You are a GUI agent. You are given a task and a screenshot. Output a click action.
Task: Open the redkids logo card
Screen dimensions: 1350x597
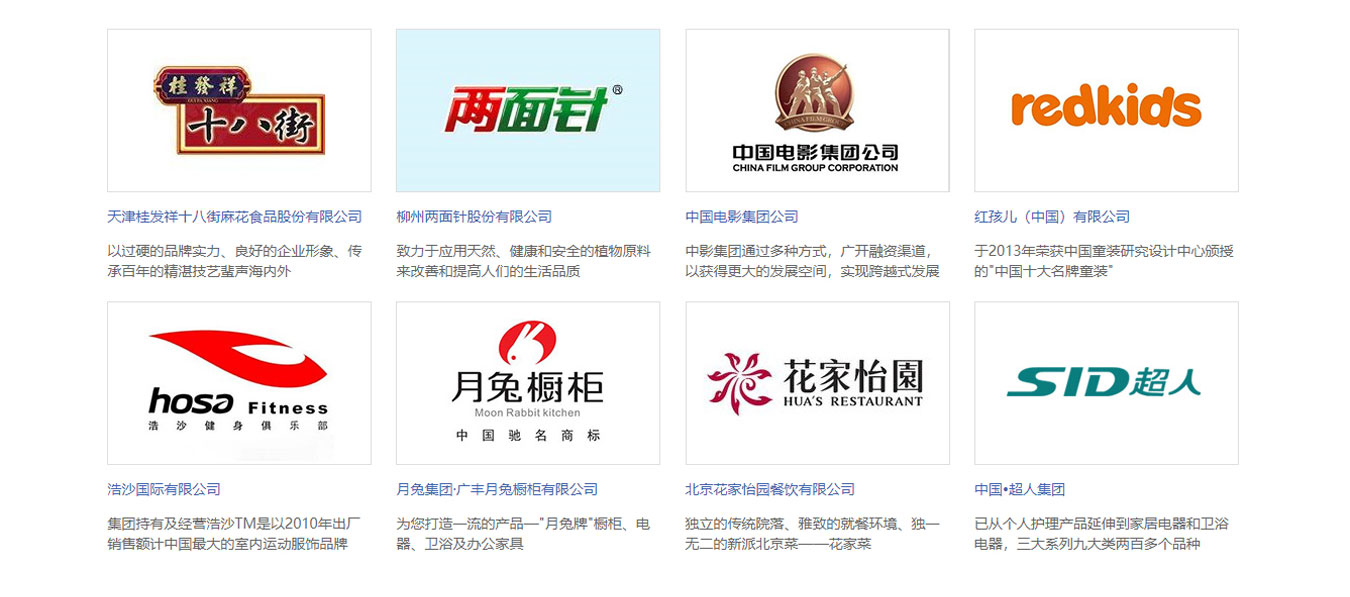1106,110
